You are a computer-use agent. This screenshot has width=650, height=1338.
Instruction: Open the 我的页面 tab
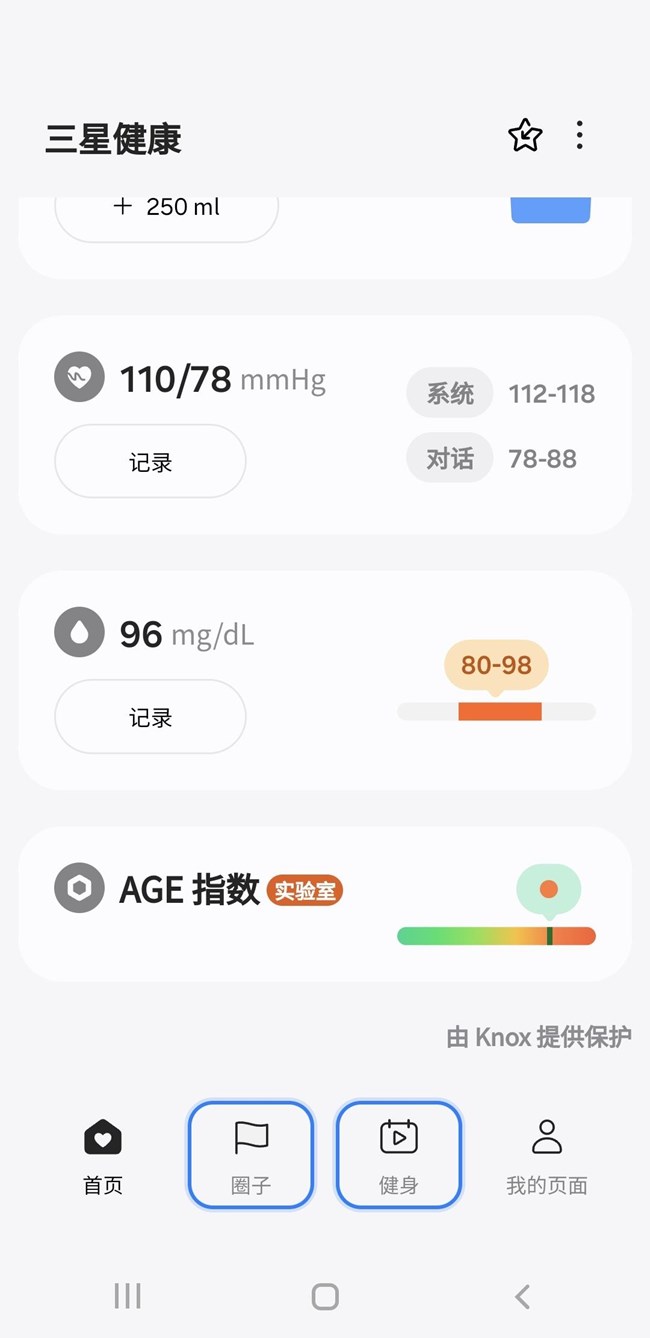coord(546,1156)
